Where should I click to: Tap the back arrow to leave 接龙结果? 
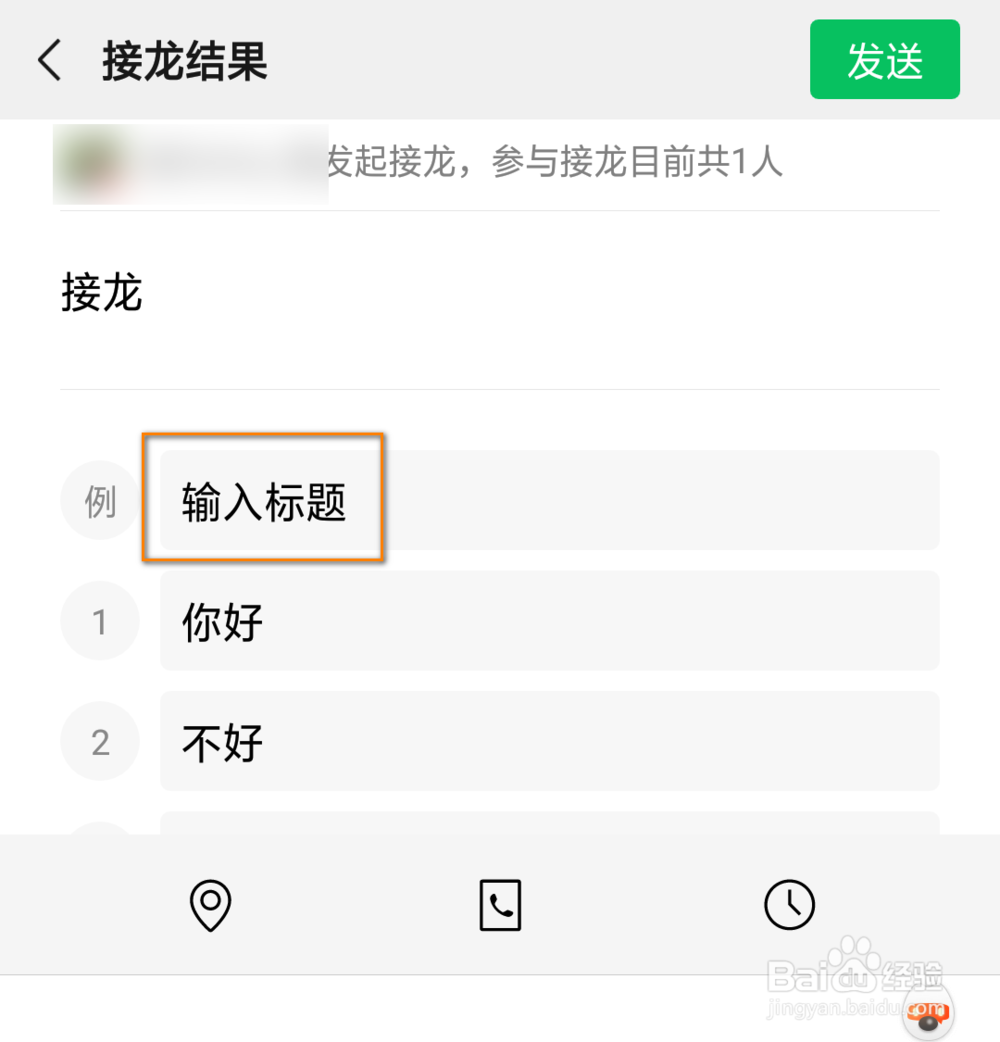[50, 60]
